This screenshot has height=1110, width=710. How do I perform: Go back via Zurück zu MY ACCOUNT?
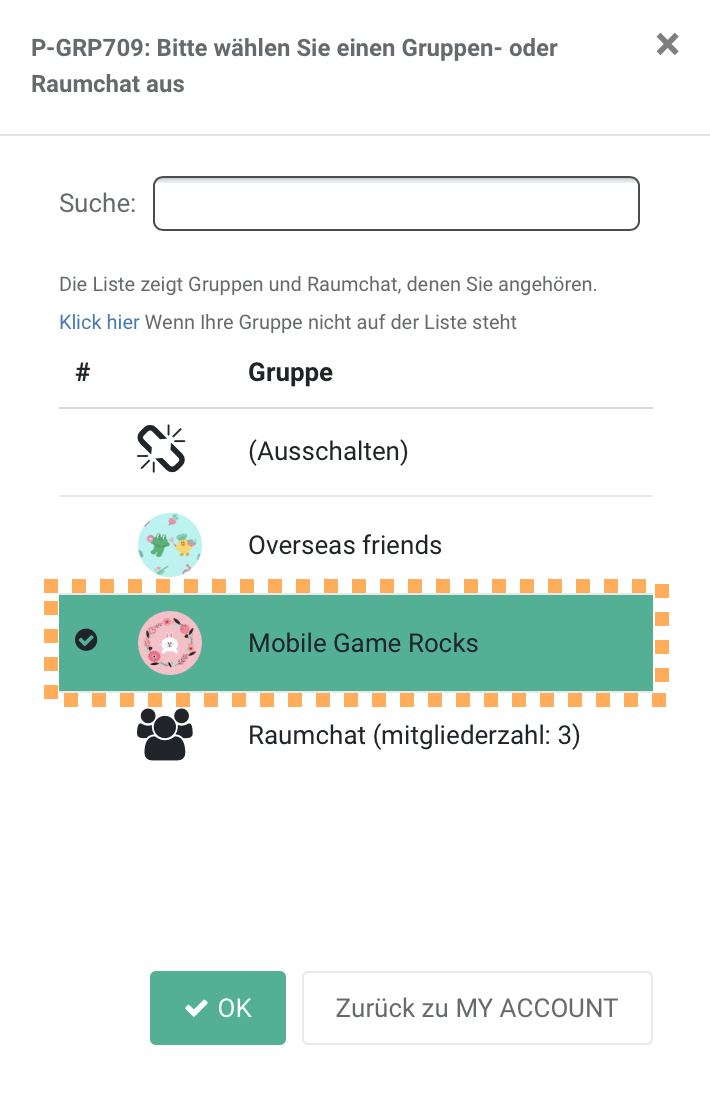click(x=477, y=1008)
